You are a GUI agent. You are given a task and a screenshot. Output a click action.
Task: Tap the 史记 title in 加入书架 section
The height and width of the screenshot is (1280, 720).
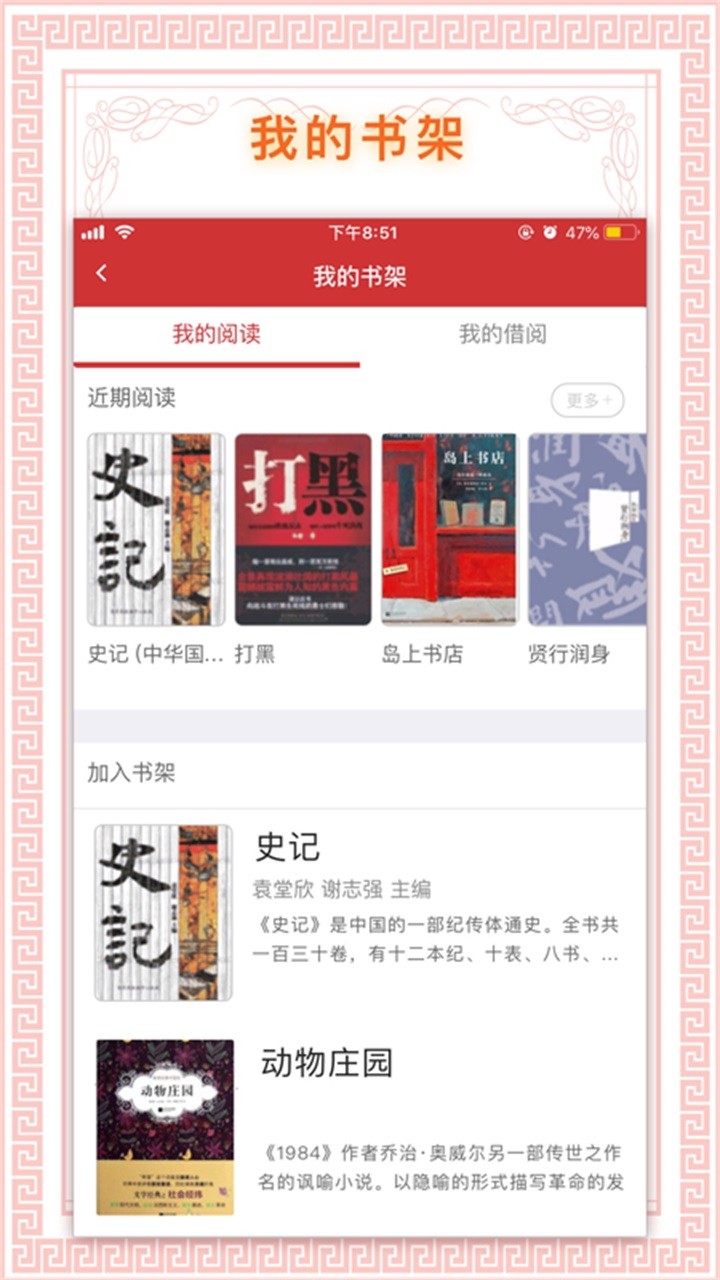[x=288, y=850]
